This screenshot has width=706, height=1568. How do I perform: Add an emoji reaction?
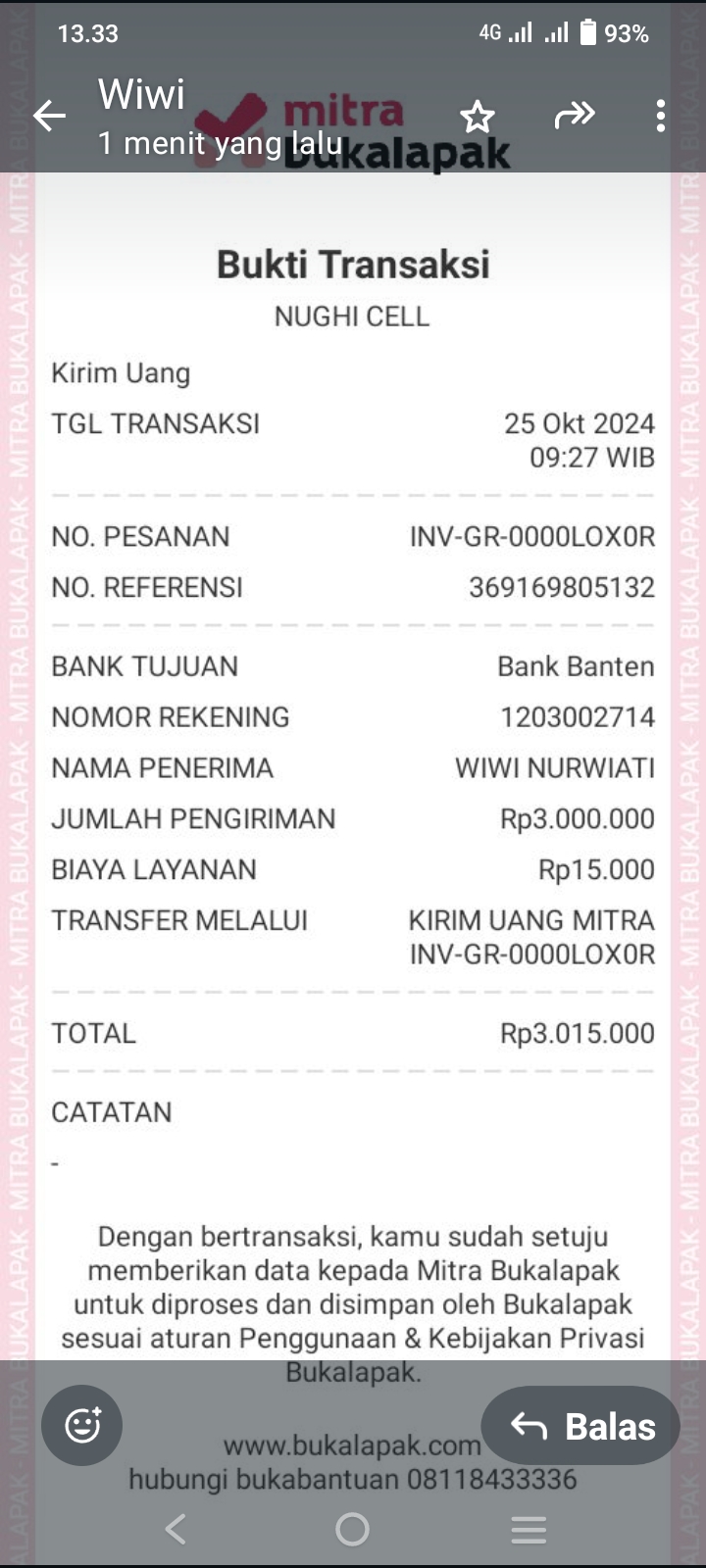tap(82, 1425)
